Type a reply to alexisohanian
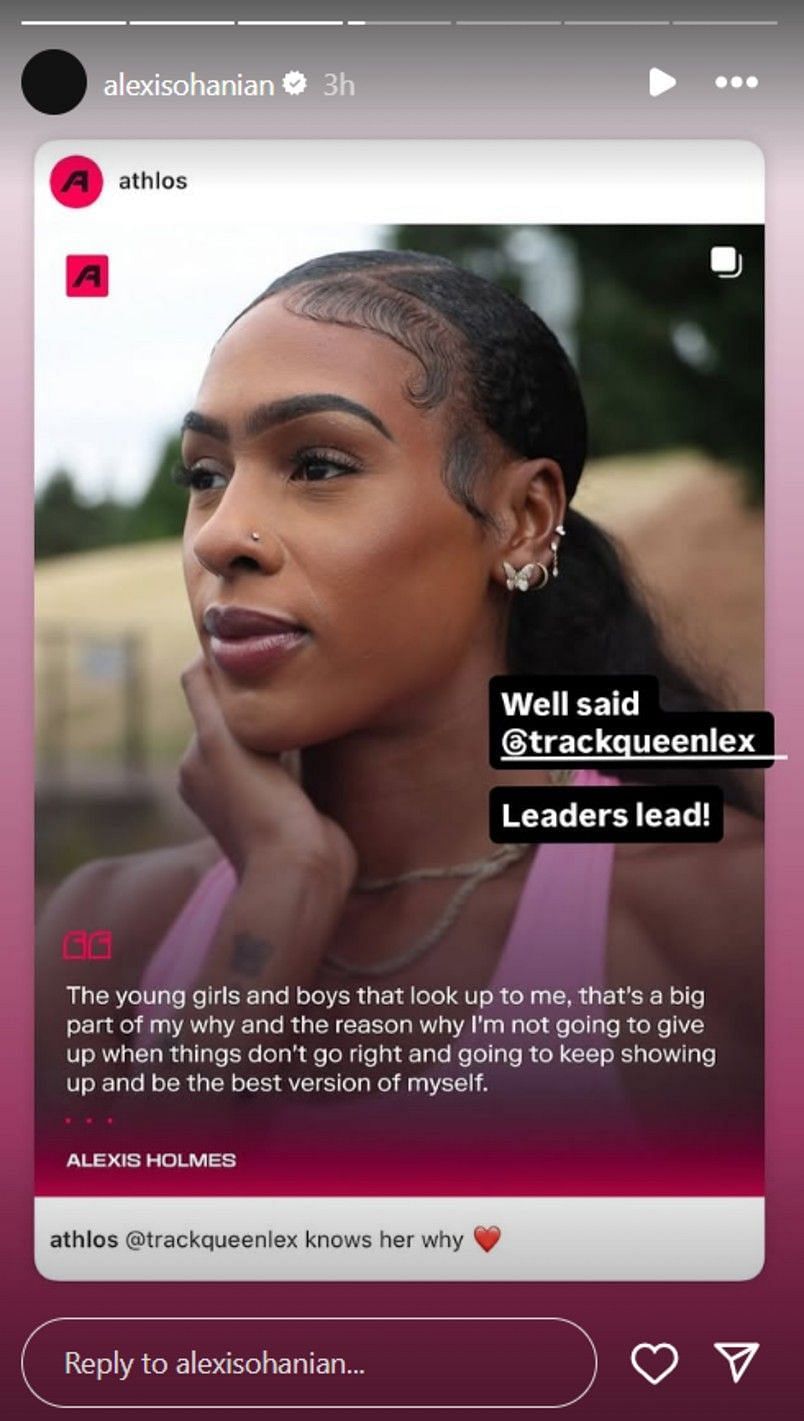 (309, 1363)
